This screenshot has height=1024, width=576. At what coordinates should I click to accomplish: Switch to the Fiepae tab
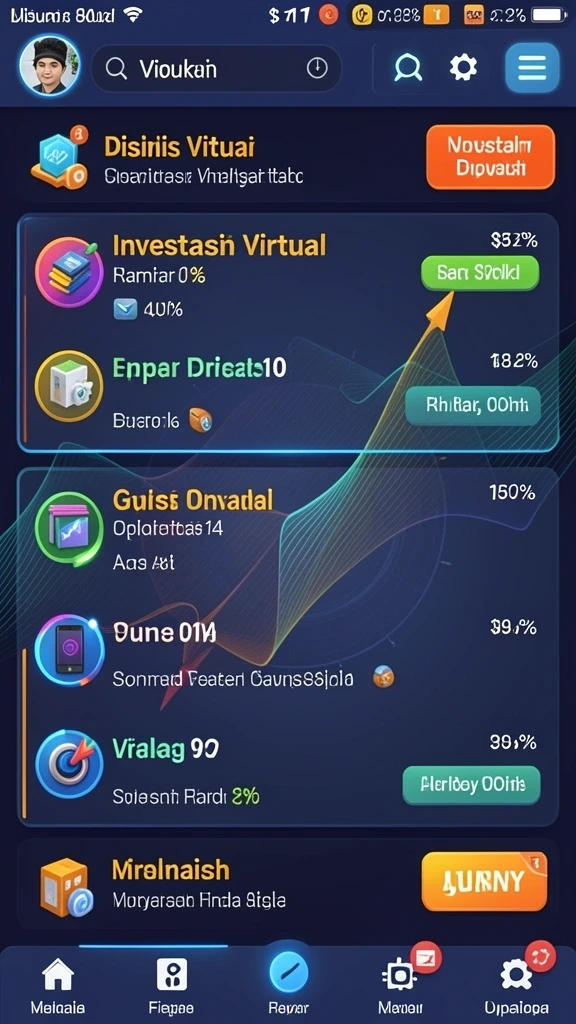click(171, 985)
